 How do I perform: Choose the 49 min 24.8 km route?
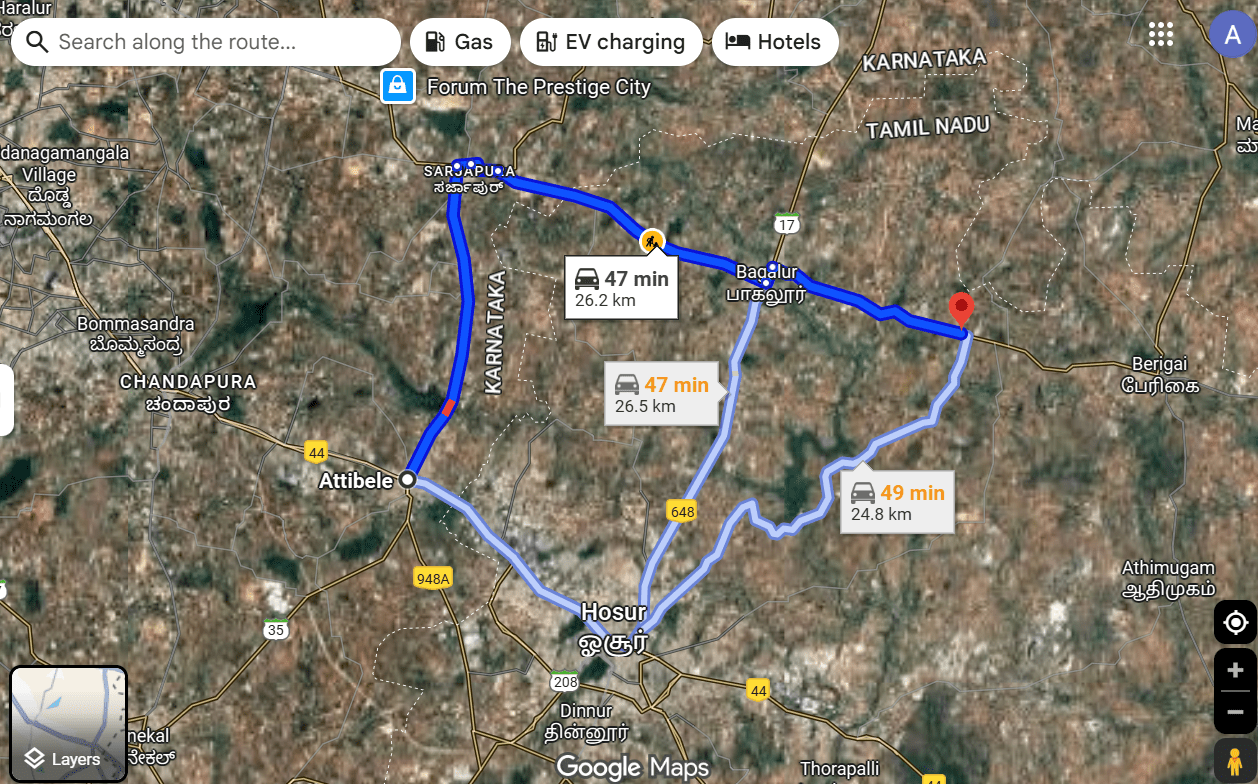[x=897, y=503]
